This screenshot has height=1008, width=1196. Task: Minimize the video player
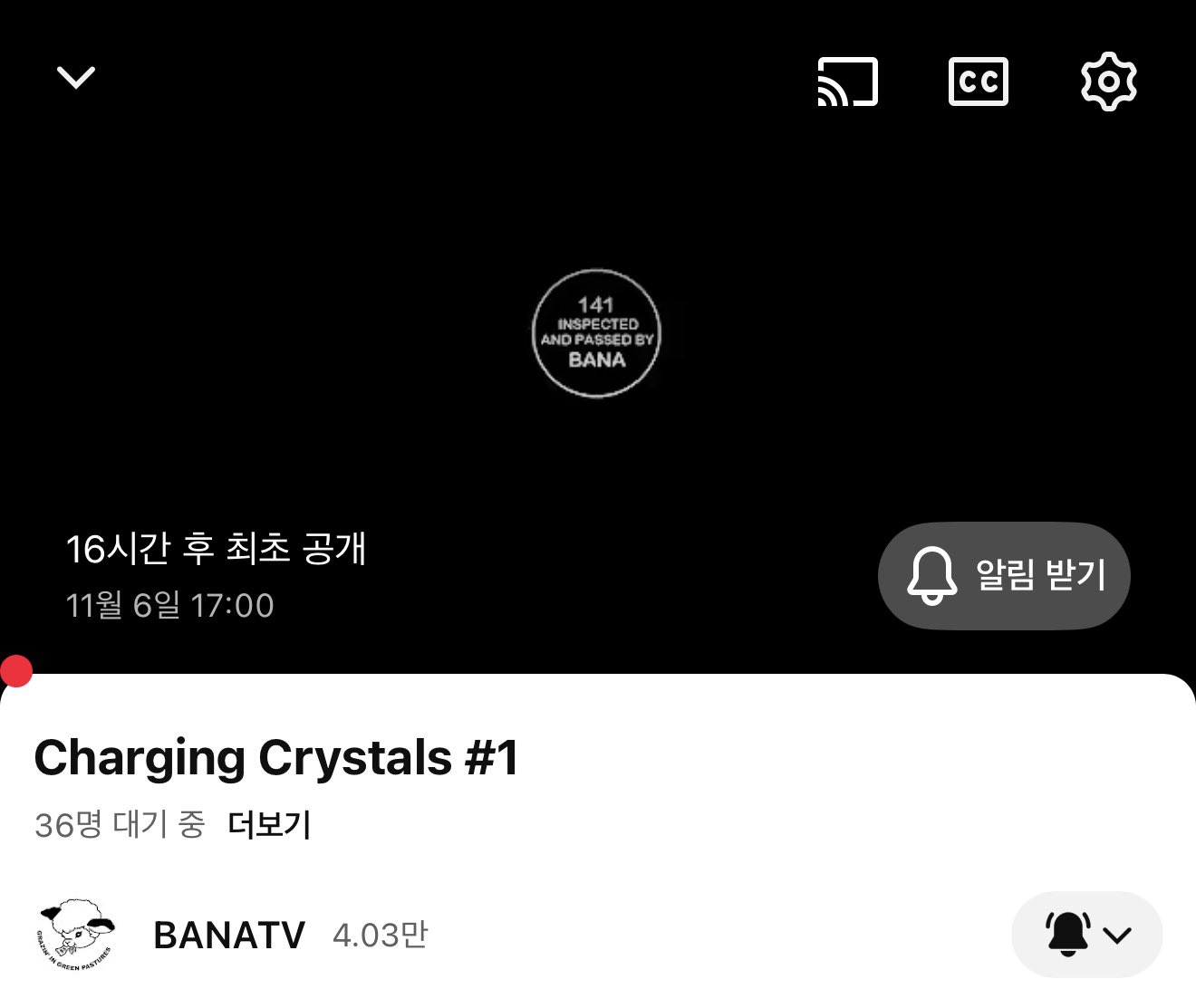point(76,78)
